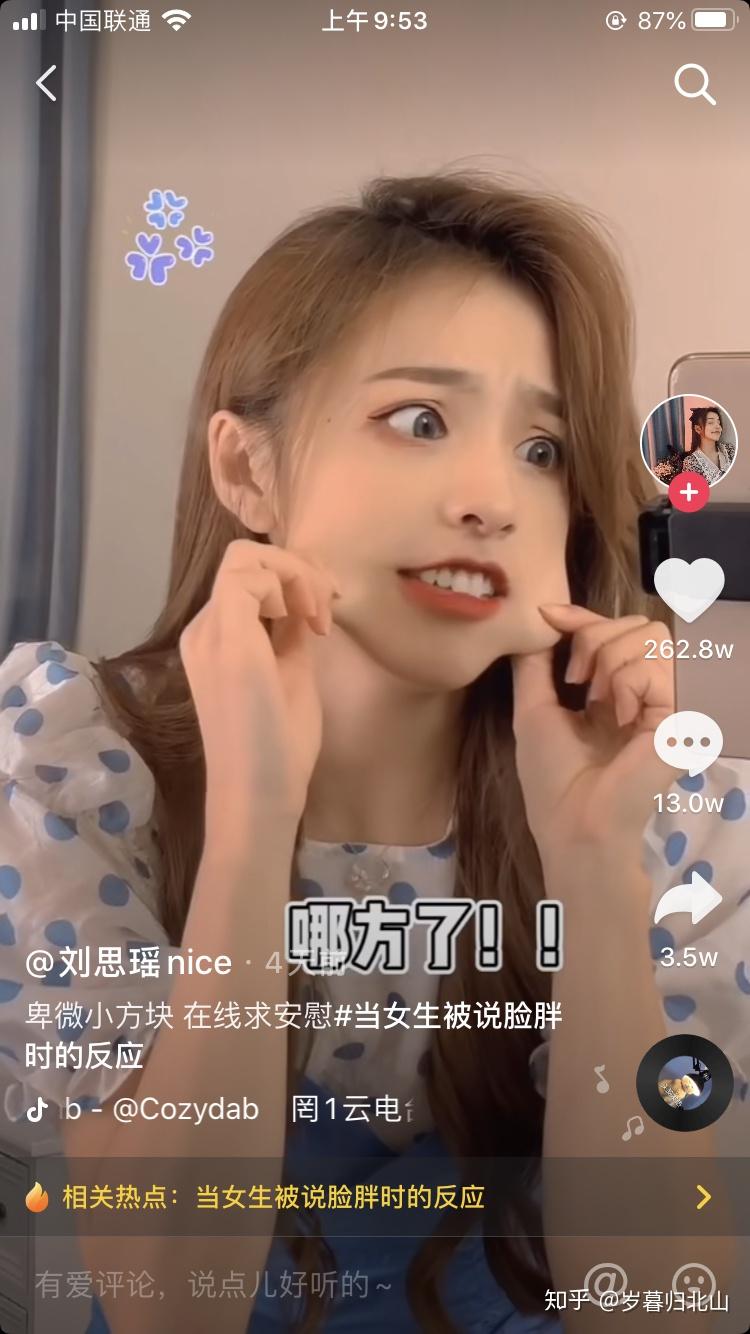Open the search icon
Viewport: 750px width, 1334px height.
click(x=695, y=85)
